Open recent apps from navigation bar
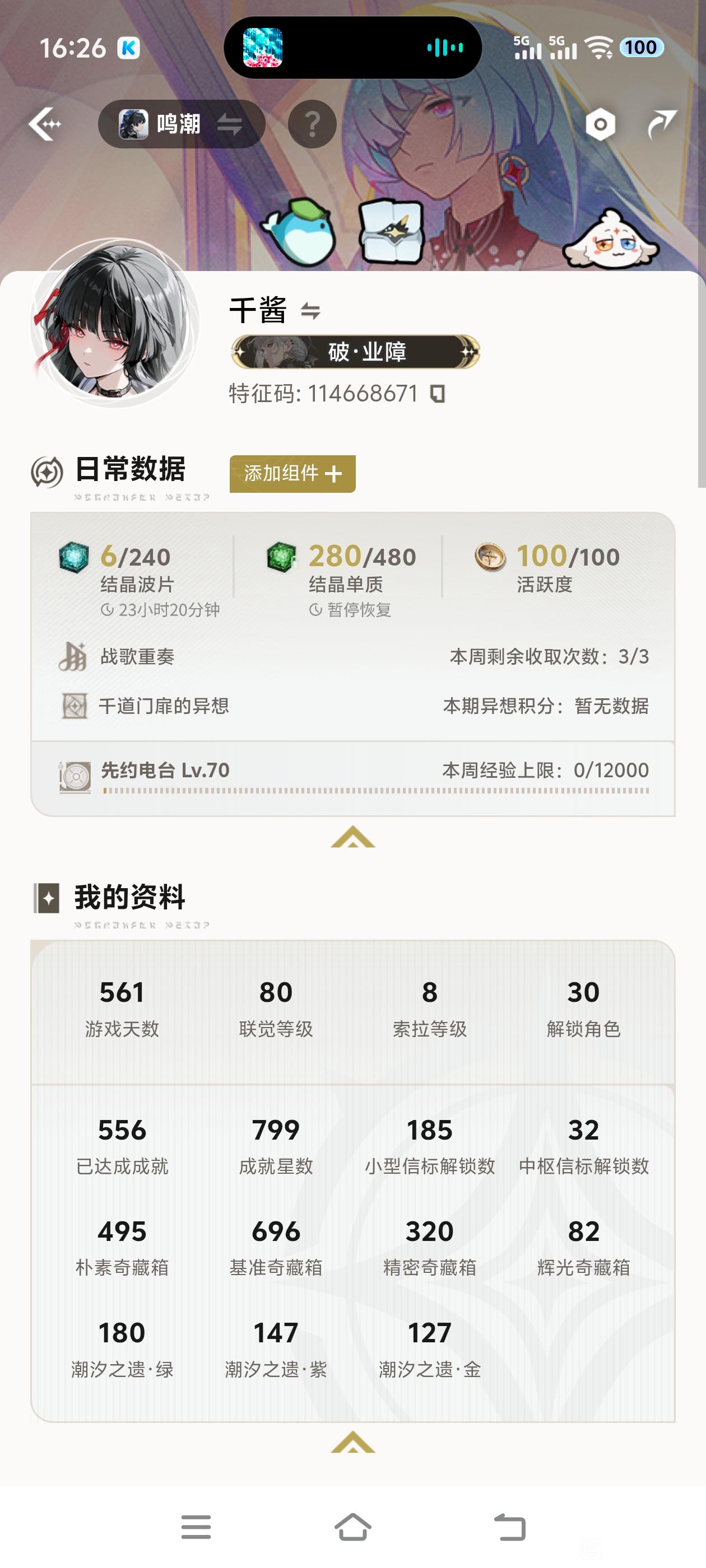The height and width of the screenshot is (1568, 706). click(196, 1527)
